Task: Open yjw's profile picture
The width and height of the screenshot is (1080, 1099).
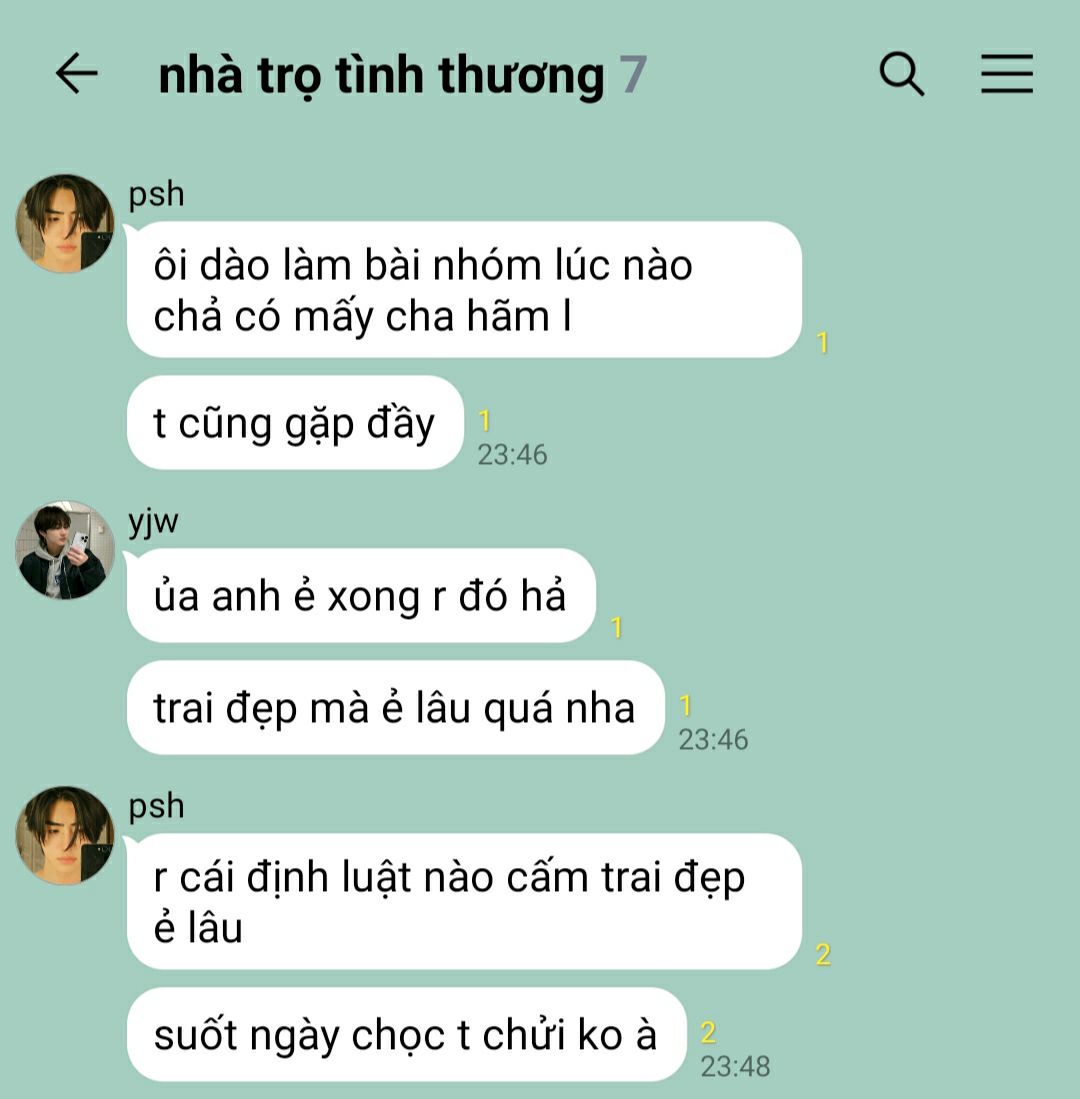Action: (65, 551)
